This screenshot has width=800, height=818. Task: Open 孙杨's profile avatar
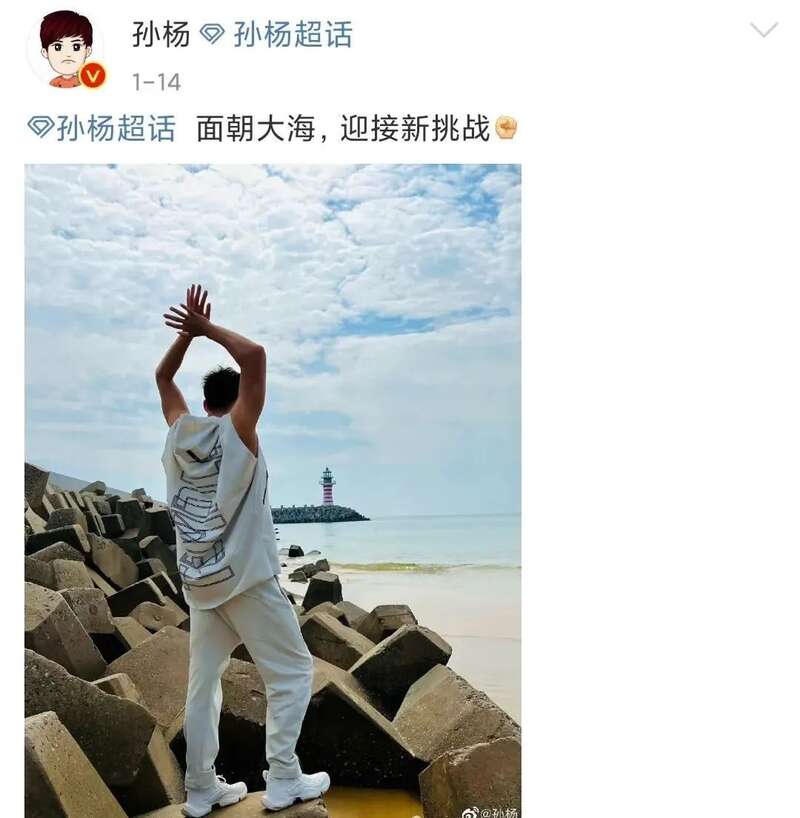coord(65,47)
